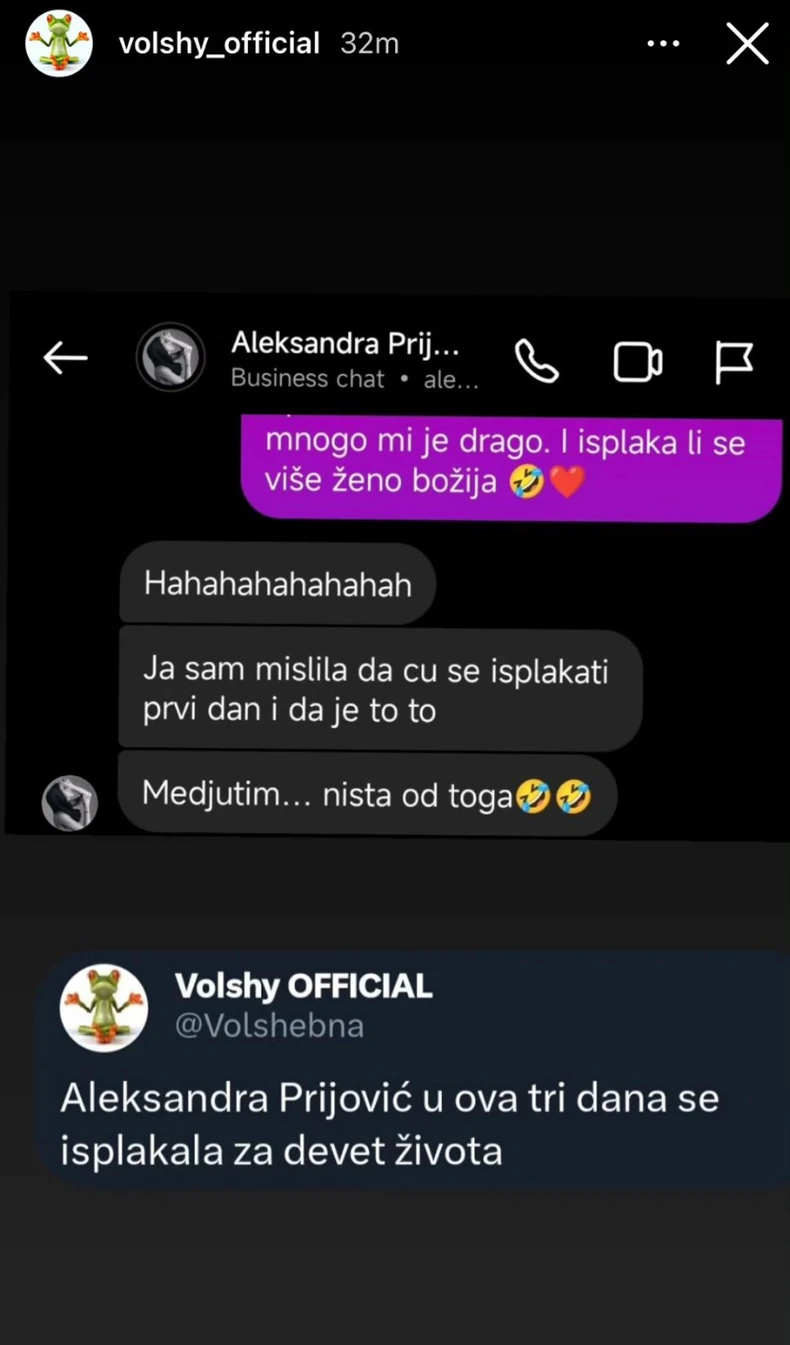
Task: Select the 32m story timestamp
Action: coord(369,43)
